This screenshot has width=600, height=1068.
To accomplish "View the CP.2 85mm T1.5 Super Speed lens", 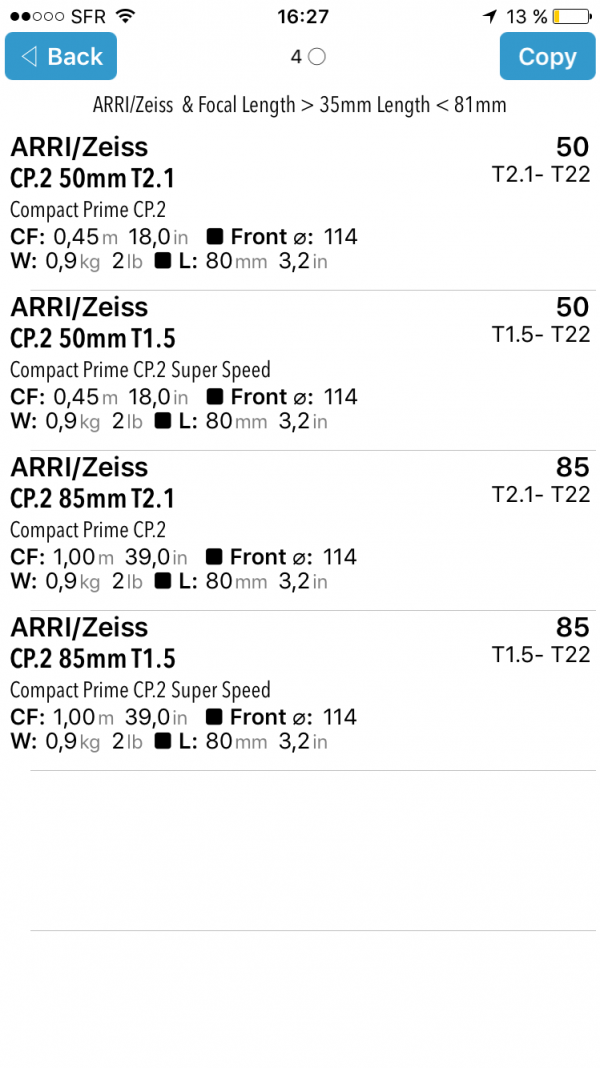I will coord(300,691).
